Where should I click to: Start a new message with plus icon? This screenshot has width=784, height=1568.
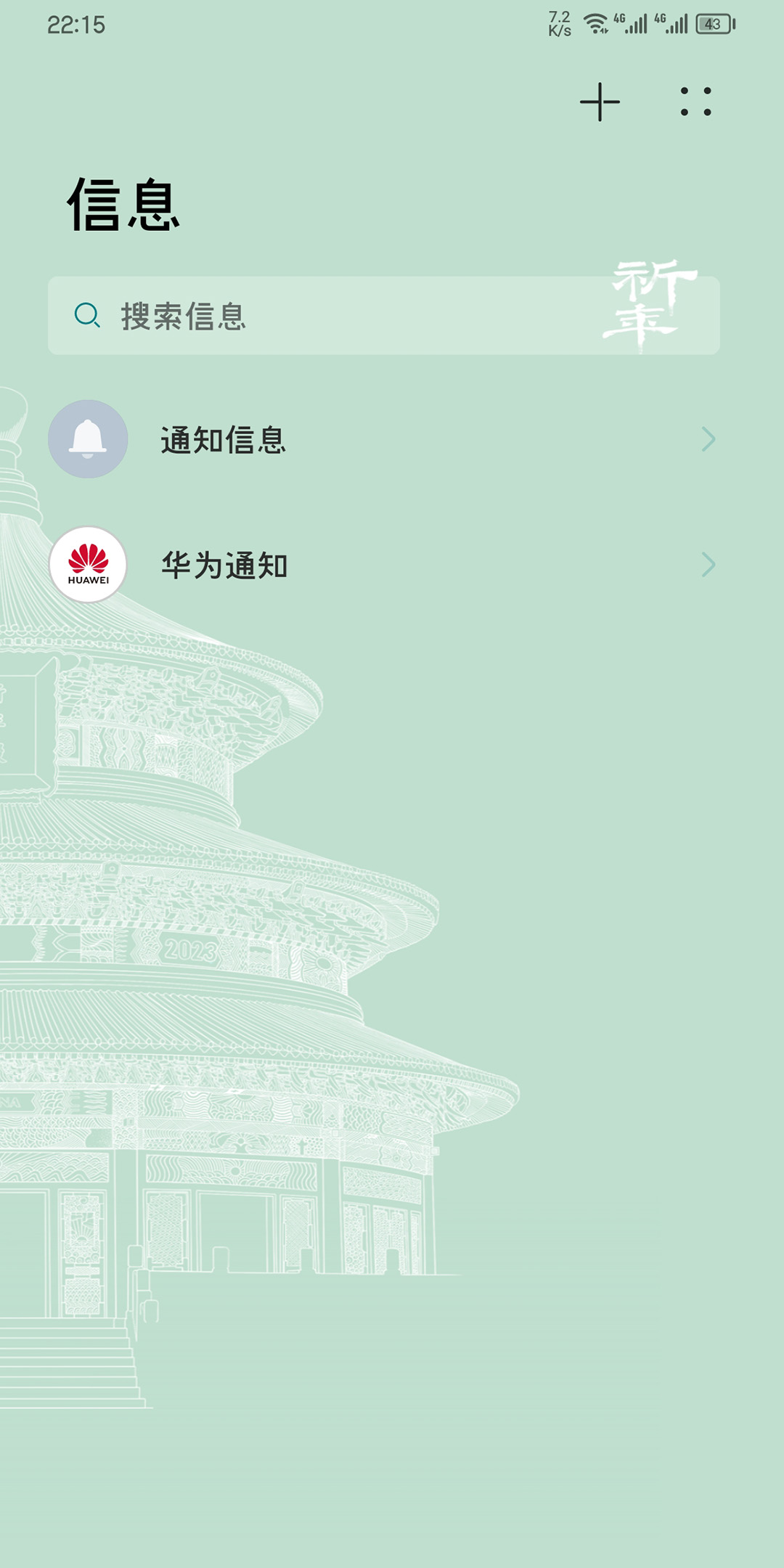click(x=600, y=102)
